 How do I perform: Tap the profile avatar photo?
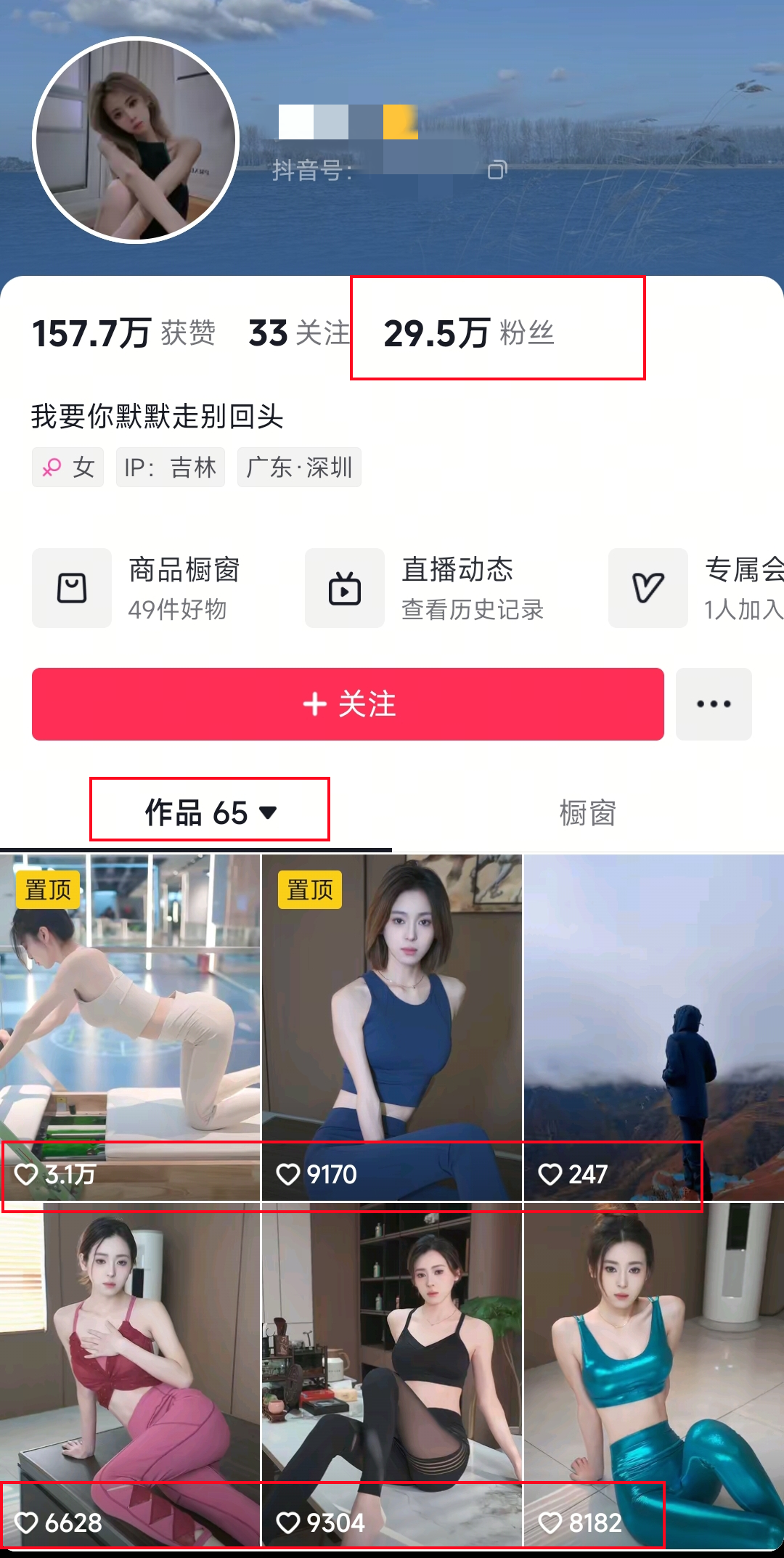coord(136,139)
